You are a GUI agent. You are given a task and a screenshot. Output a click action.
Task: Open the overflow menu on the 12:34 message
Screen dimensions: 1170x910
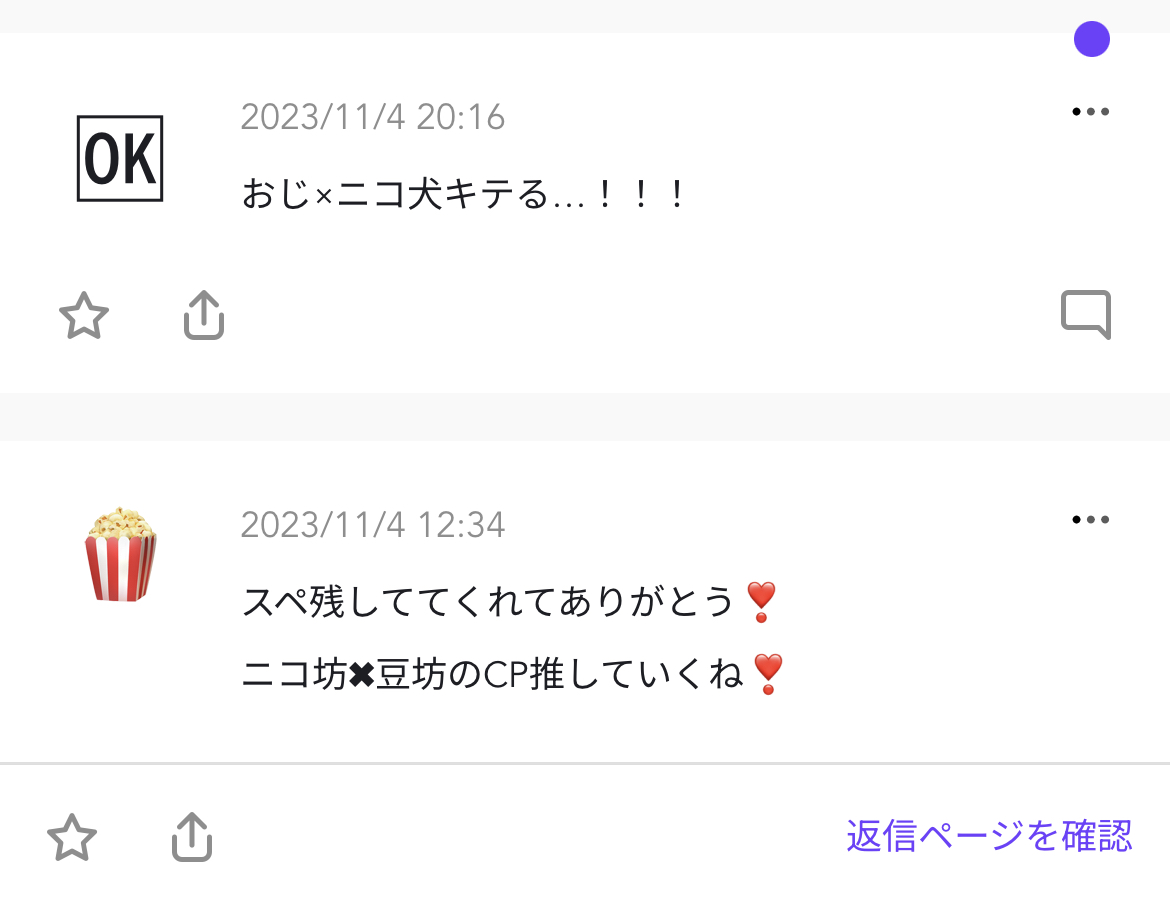tap(1090, 519)
